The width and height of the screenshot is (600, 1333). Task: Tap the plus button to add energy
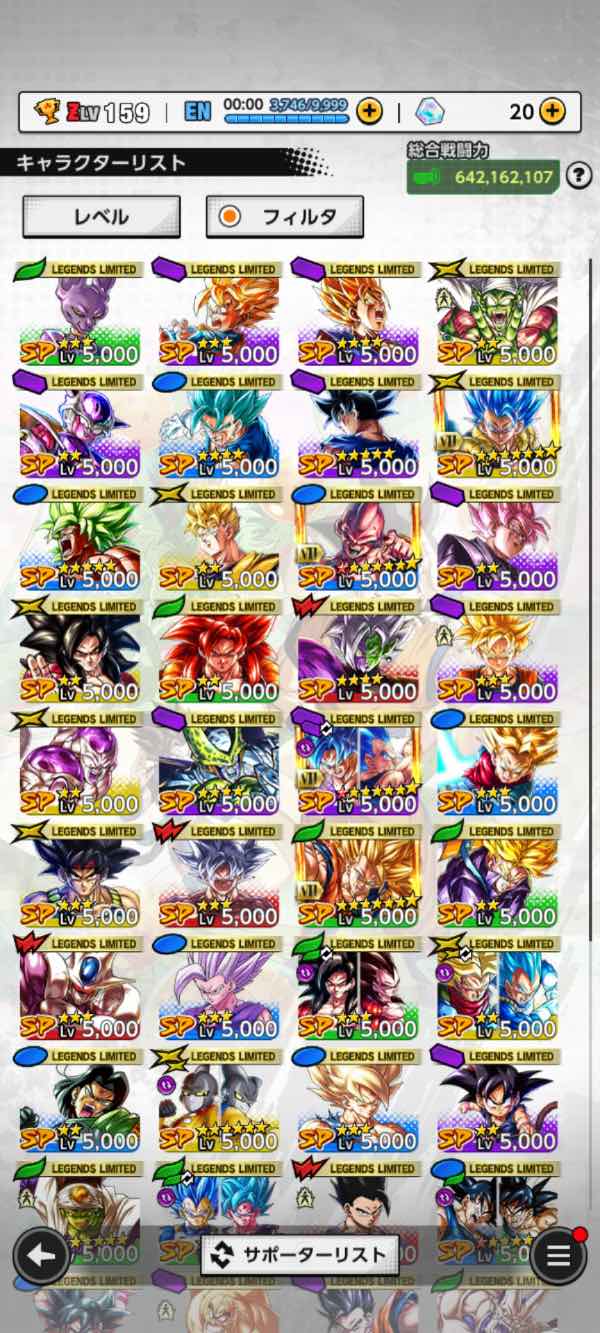pos(370,111)
